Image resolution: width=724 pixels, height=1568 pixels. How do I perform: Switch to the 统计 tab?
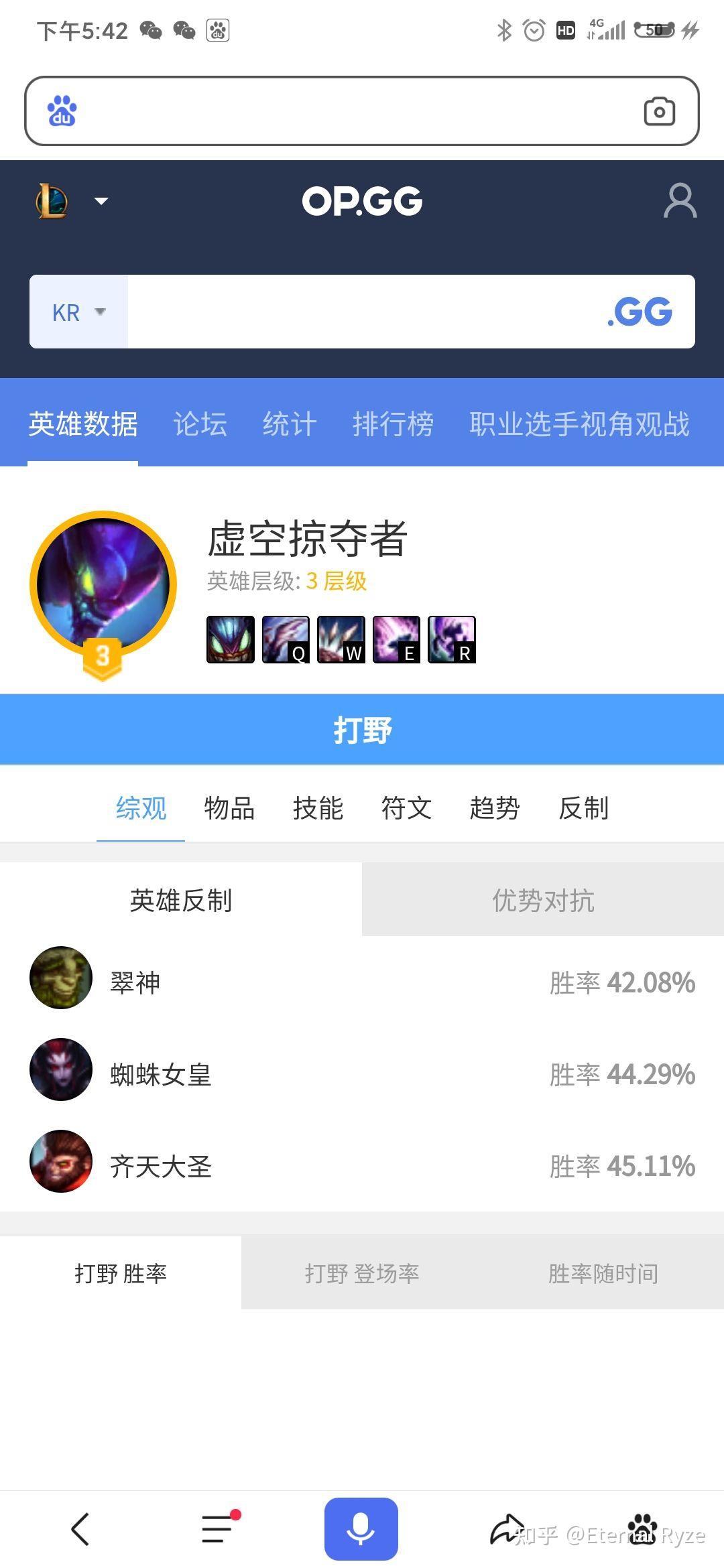tap(289, 424)
